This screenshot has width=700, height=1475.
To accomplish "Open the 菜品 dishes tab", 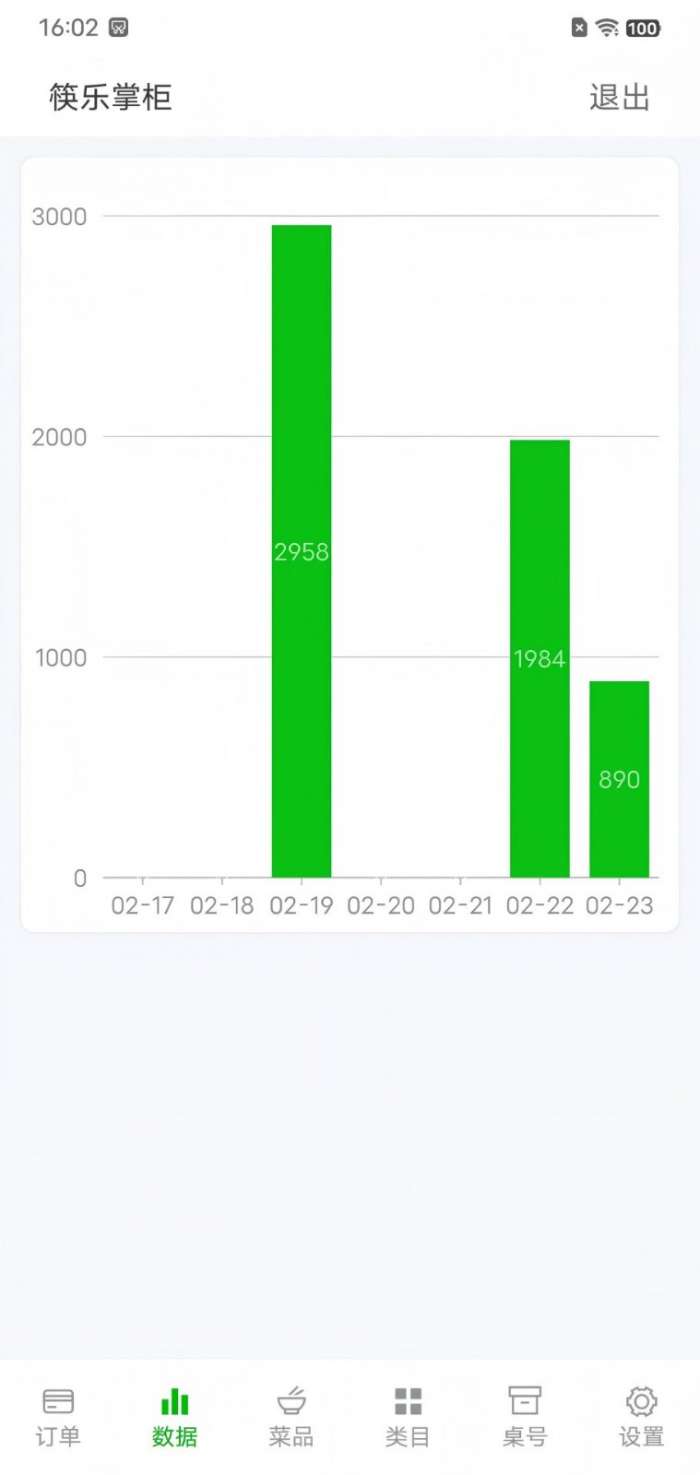I will 291,1417.
